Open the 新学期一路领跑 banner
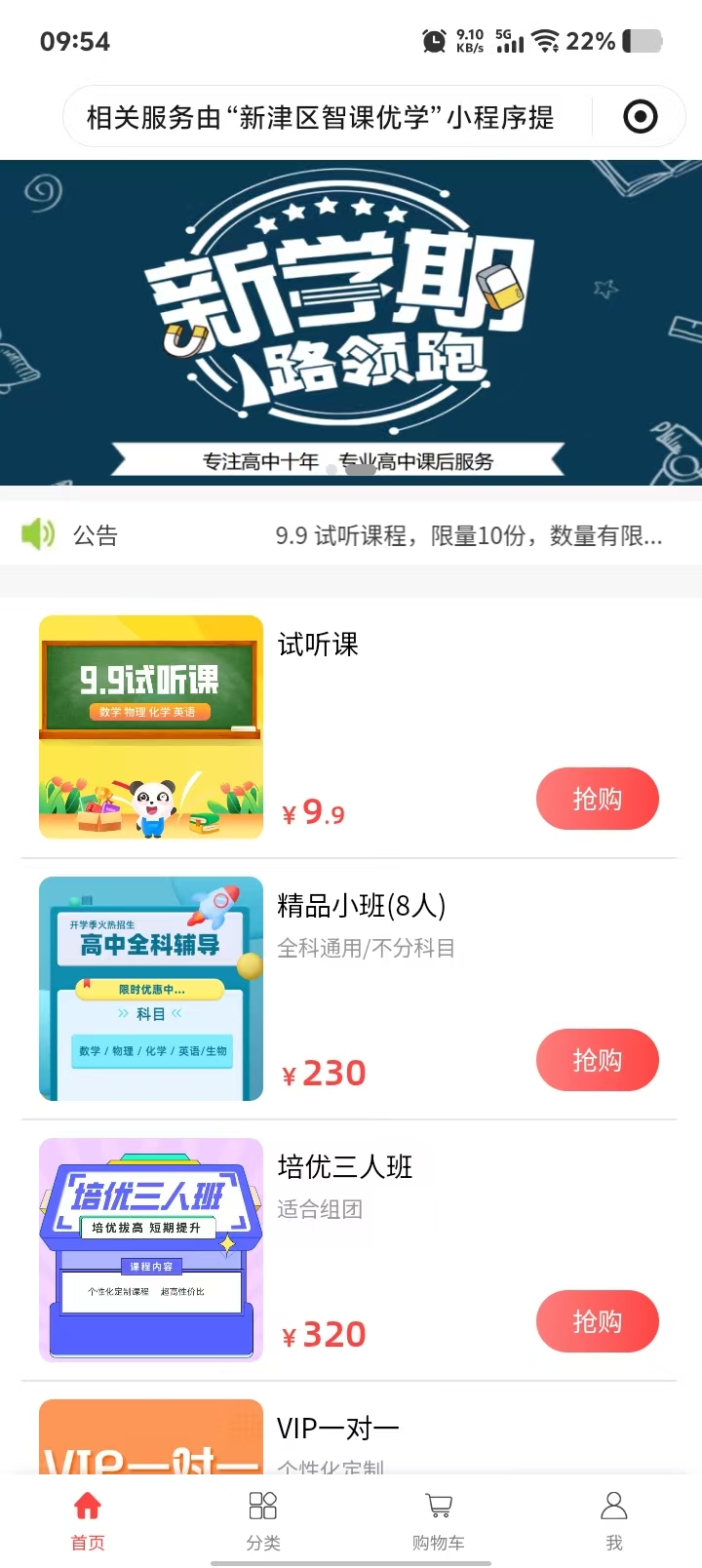The width and height of the screenshot is (702, 1568). (x=351, y=322)
